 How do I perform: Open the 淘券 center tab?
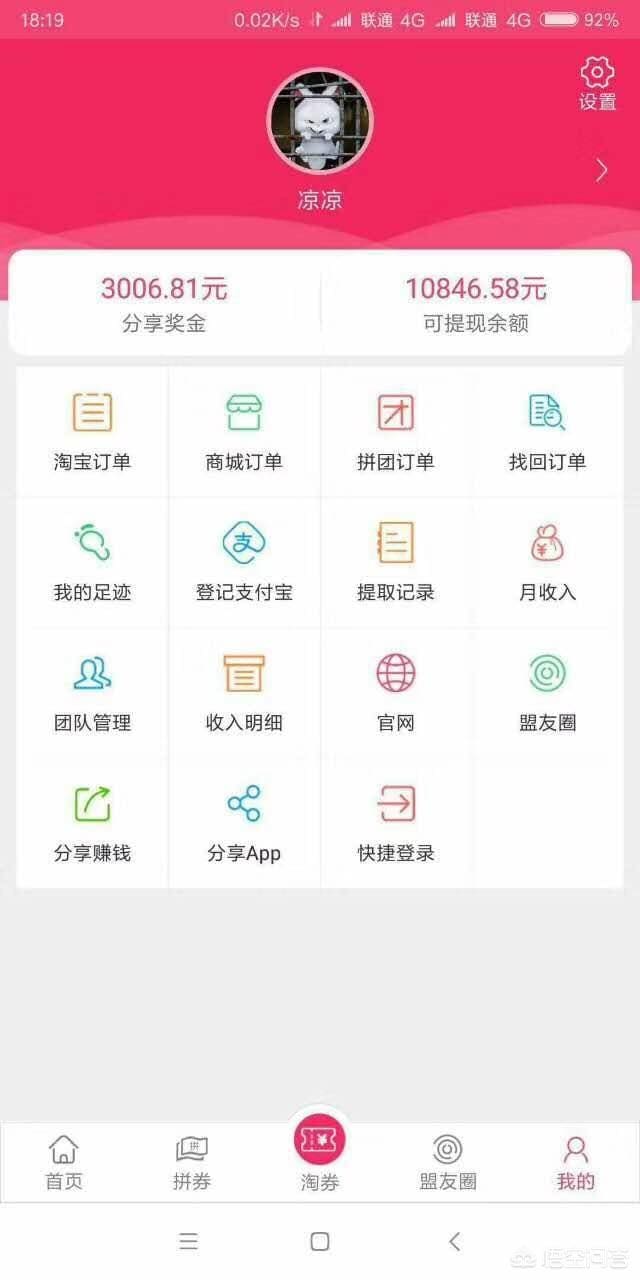coord(320,1152)
